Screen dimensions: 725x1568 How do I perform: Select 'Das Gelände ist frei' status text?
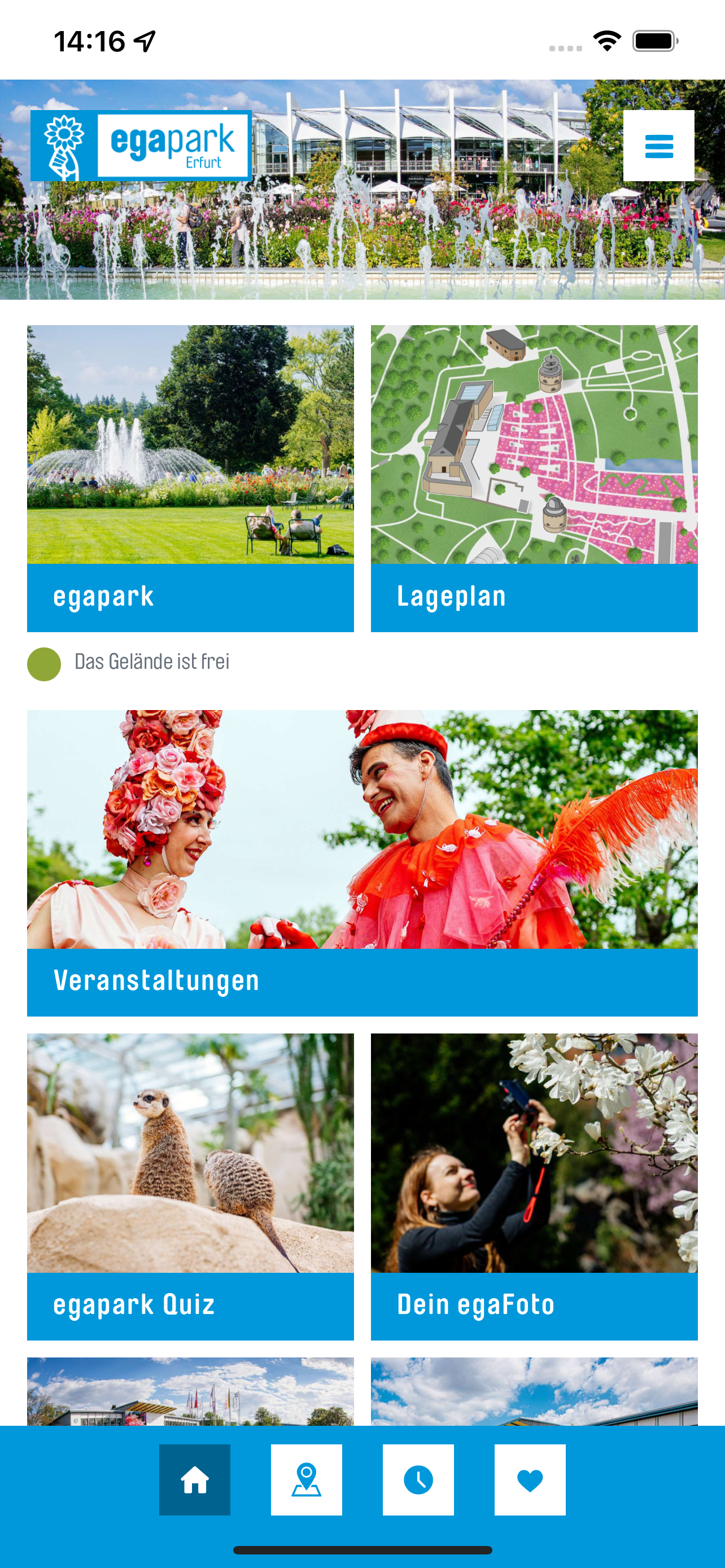(152, 661)
